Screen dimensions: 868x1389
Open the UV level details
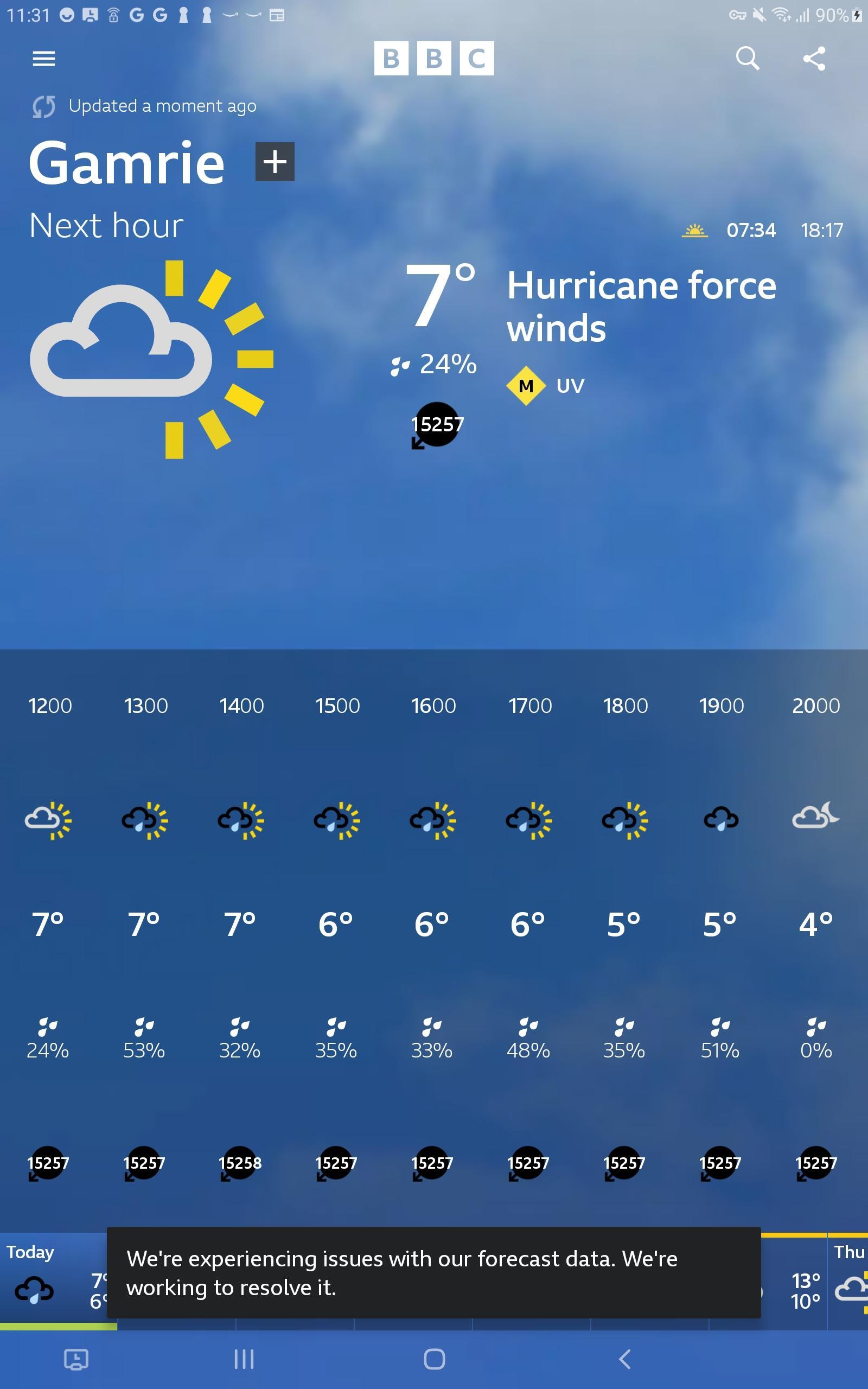click(545, 386)
